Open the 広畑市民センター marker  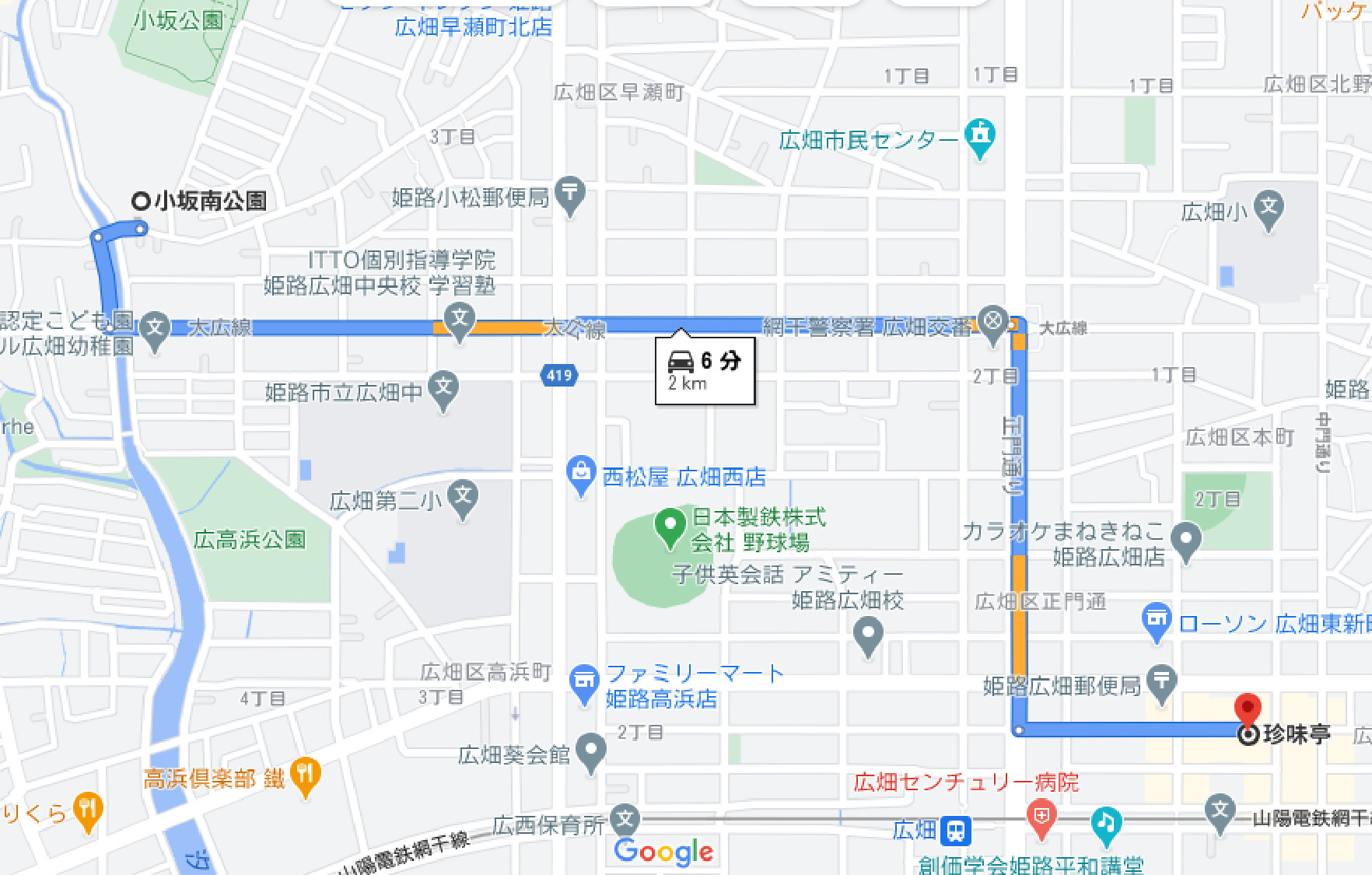(x=980, y=136)
